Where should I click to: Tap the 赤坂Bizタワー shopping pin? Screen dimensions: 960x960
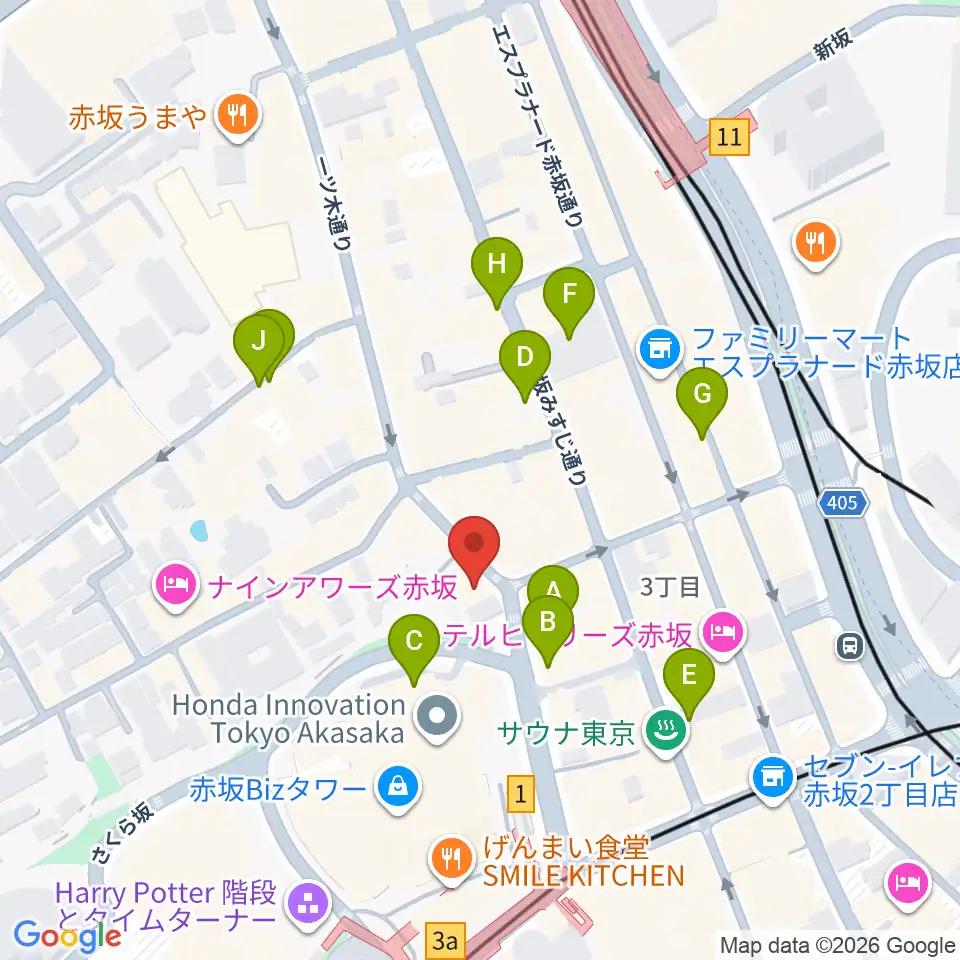(x=398, y=788)
